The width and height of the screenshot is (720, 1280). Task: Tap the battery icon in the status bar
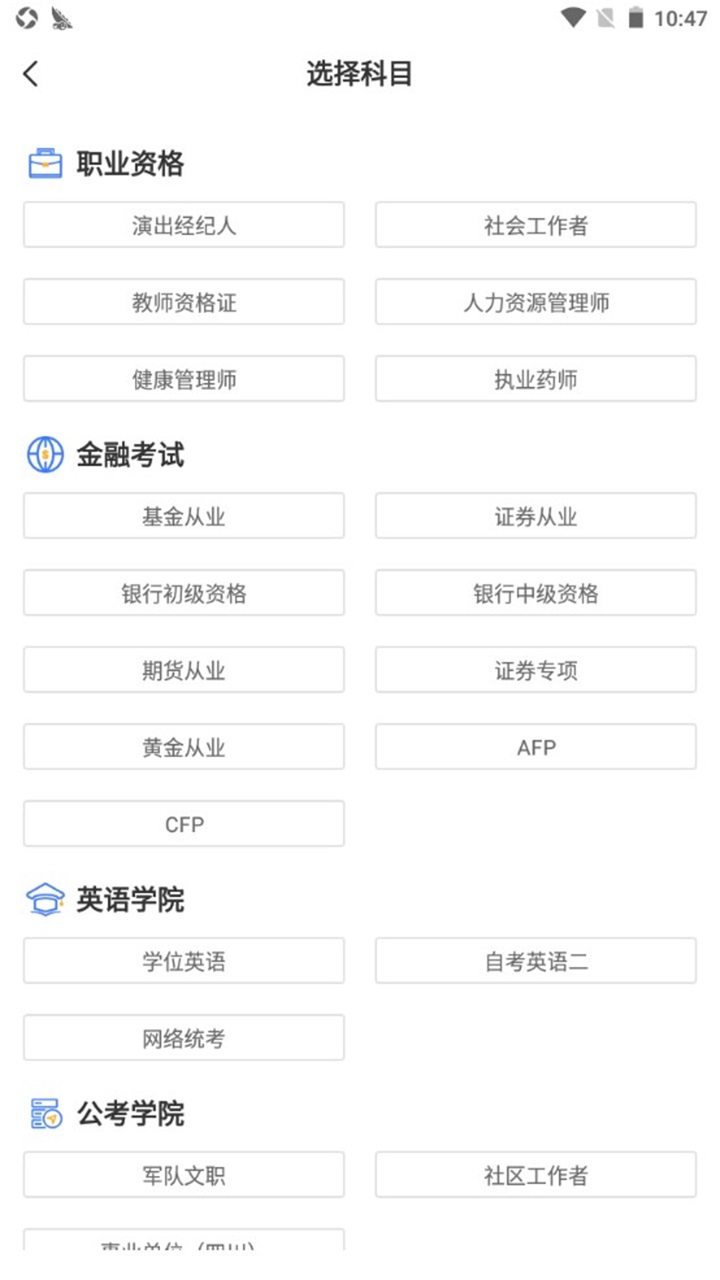click(x=634, y=17)
